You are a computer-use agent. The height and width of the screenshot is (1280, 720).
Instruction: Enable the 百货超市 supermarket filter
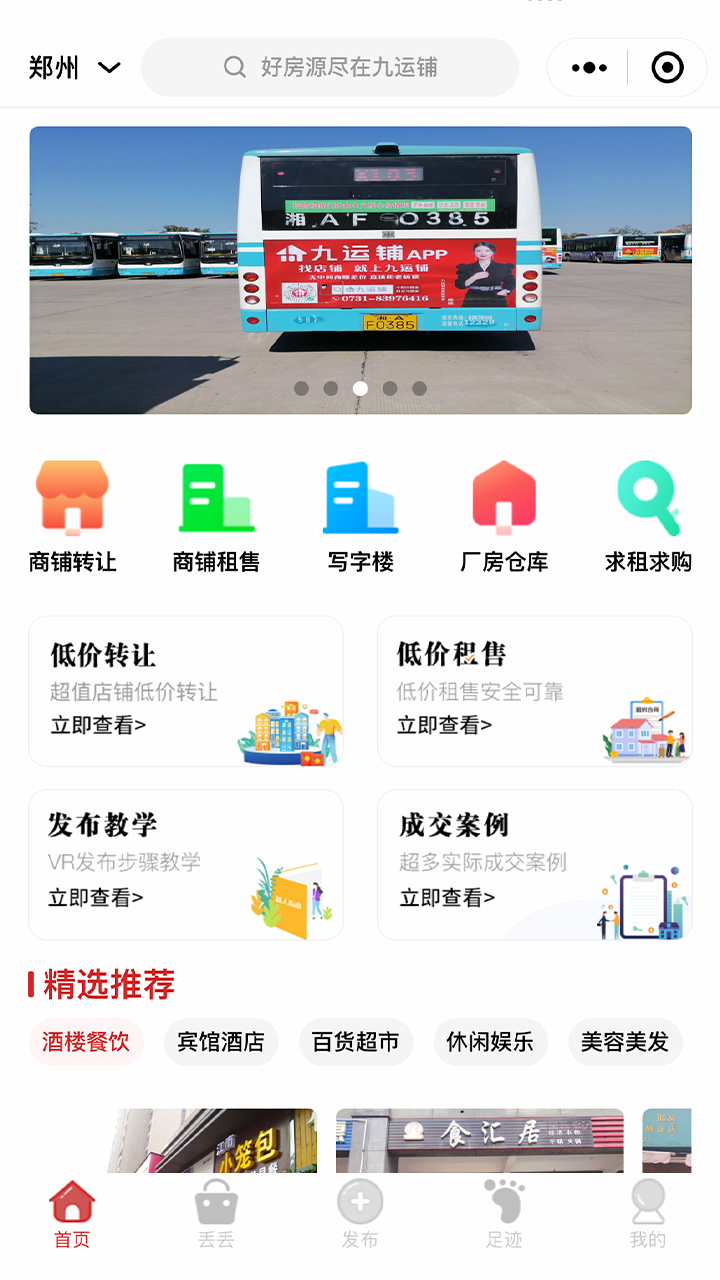356,1042
